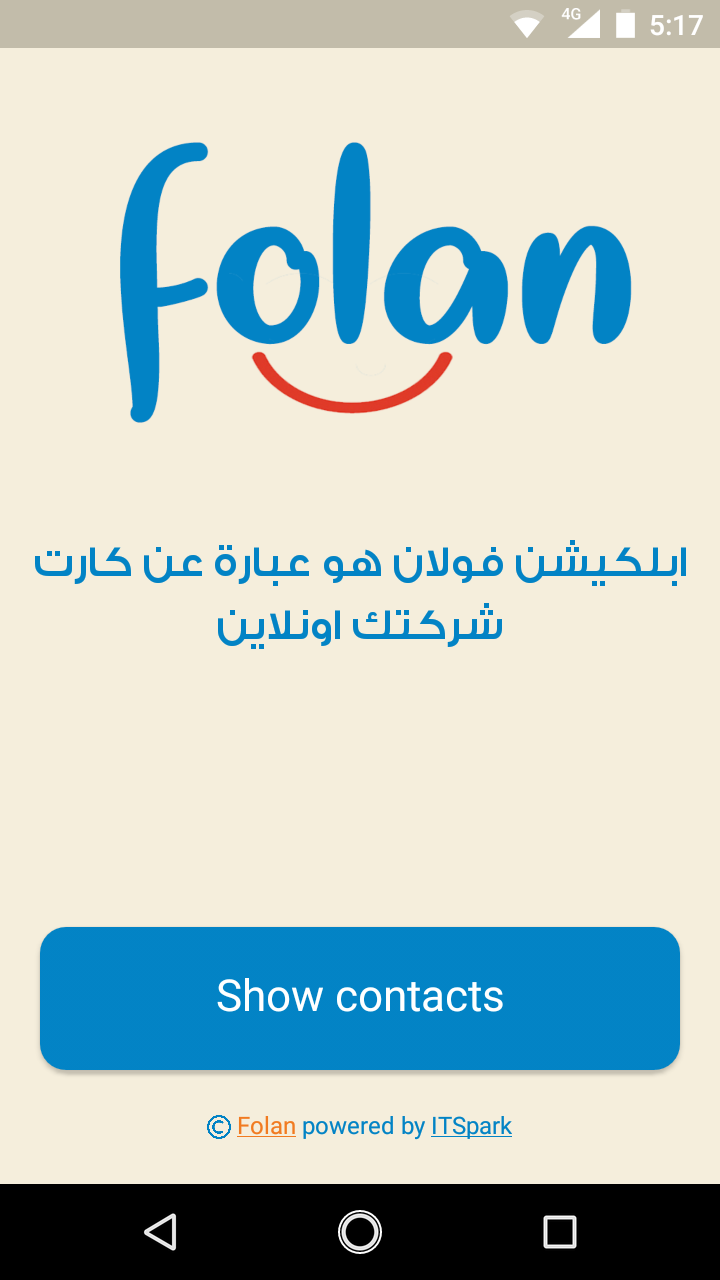This screenshot has width=720, height=1280.
Task: Go to the home screen
Action: coord(360,1232)
